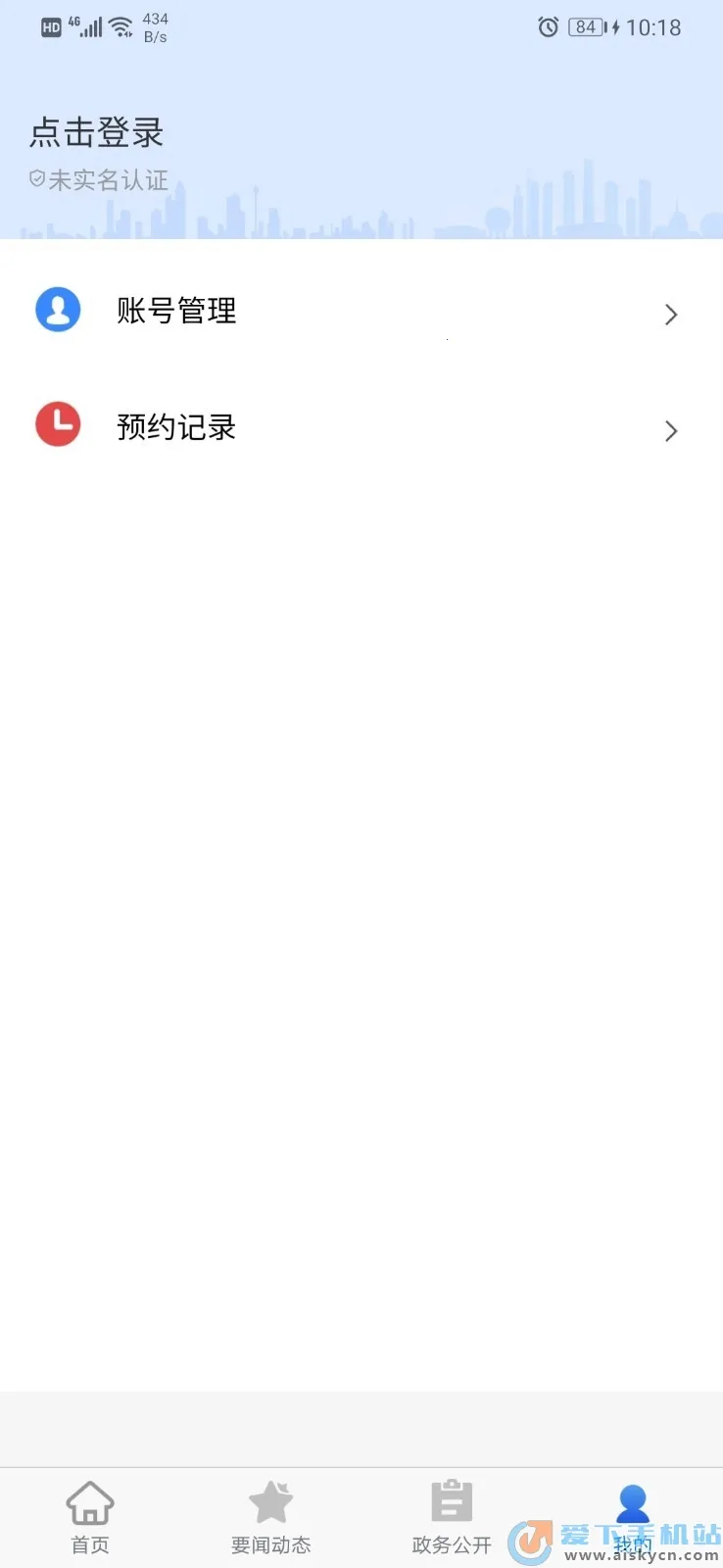The height and width of the screenshot is (1568, 723).
Task: Tap 点击登录 to log in
Action: pos(97,133)
